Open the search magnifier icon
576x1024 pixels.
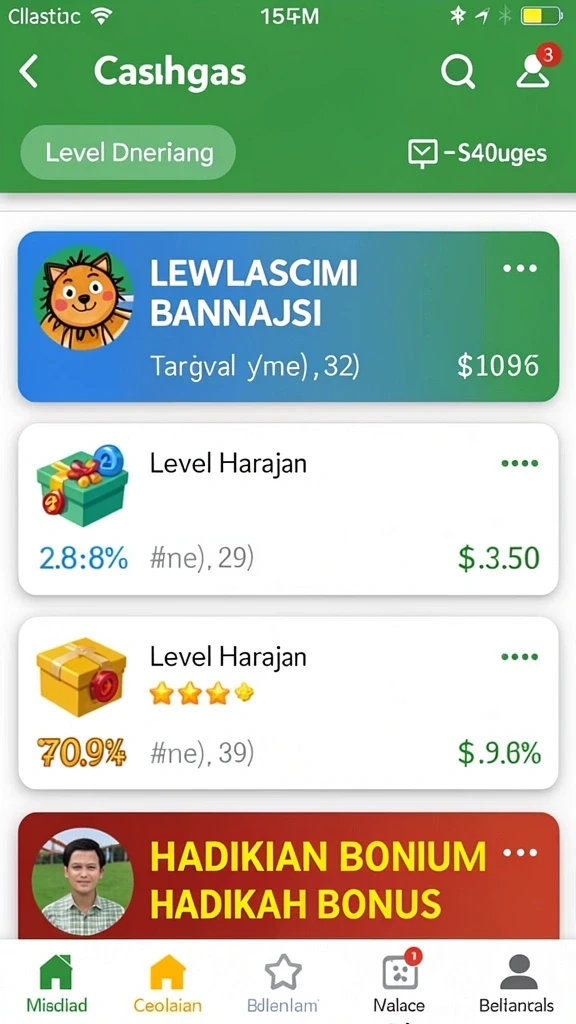point(457,71)
